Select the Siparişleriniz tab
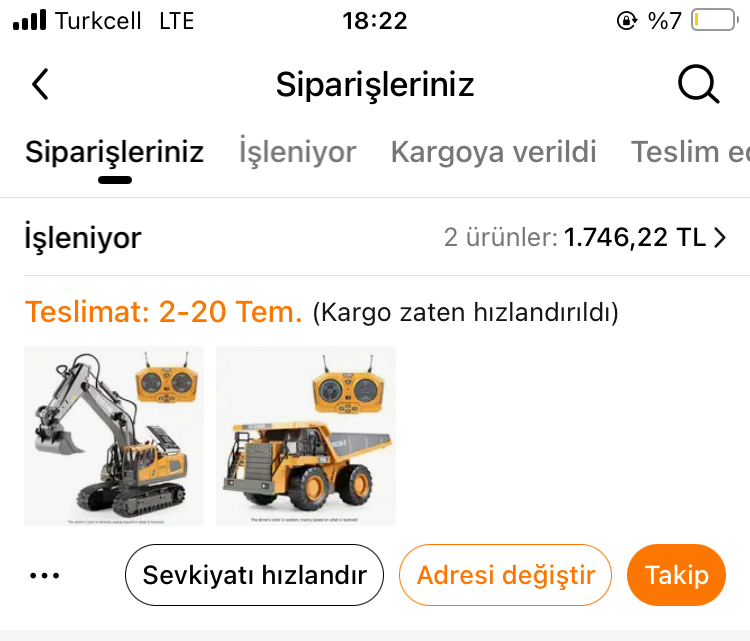Screen dimensions: 750x641 114,152
